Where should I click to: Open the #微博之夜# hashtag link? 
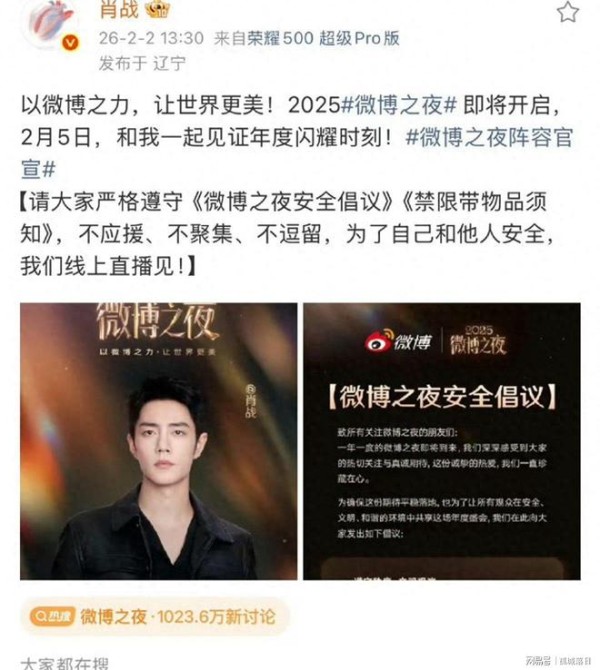pyautogui.click(x=400, y=105)
